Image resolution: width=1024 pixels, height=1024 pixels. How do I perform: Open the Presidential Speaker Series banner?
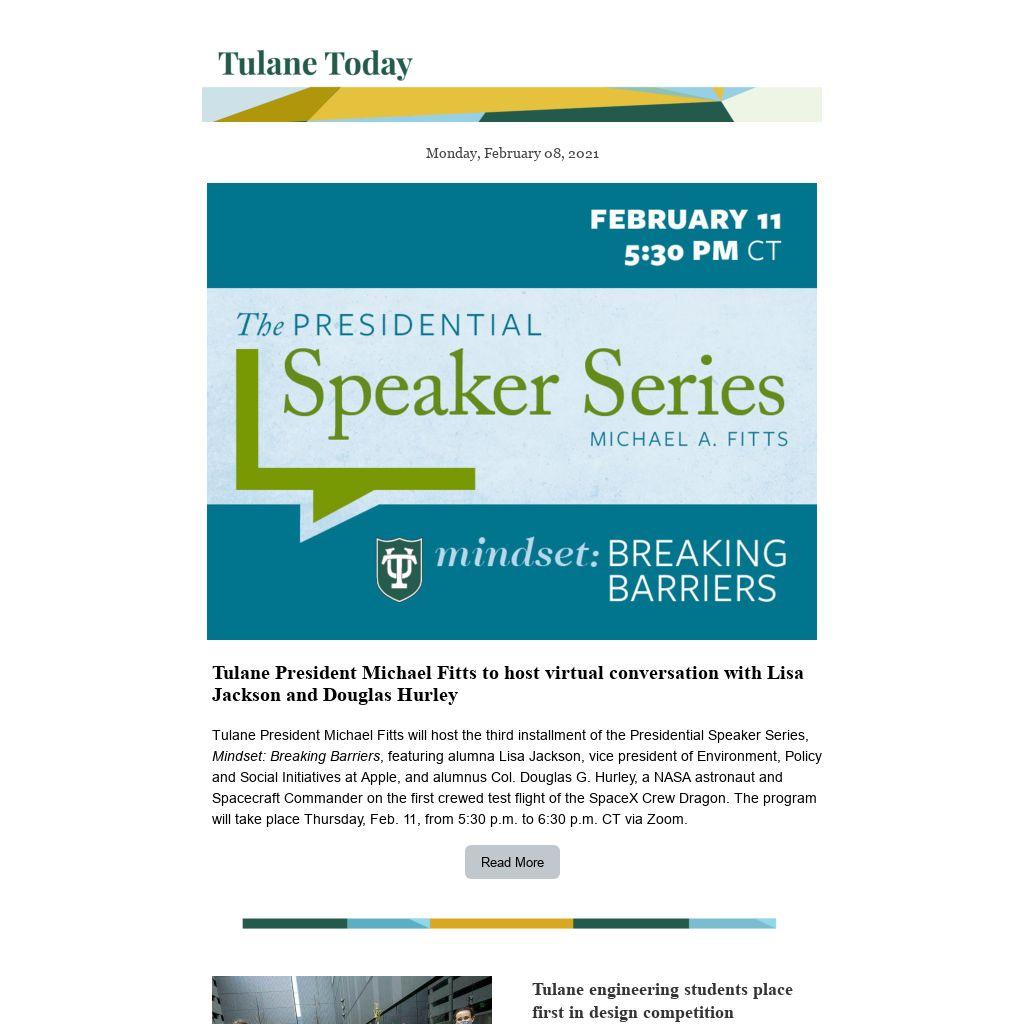[512, 411]
